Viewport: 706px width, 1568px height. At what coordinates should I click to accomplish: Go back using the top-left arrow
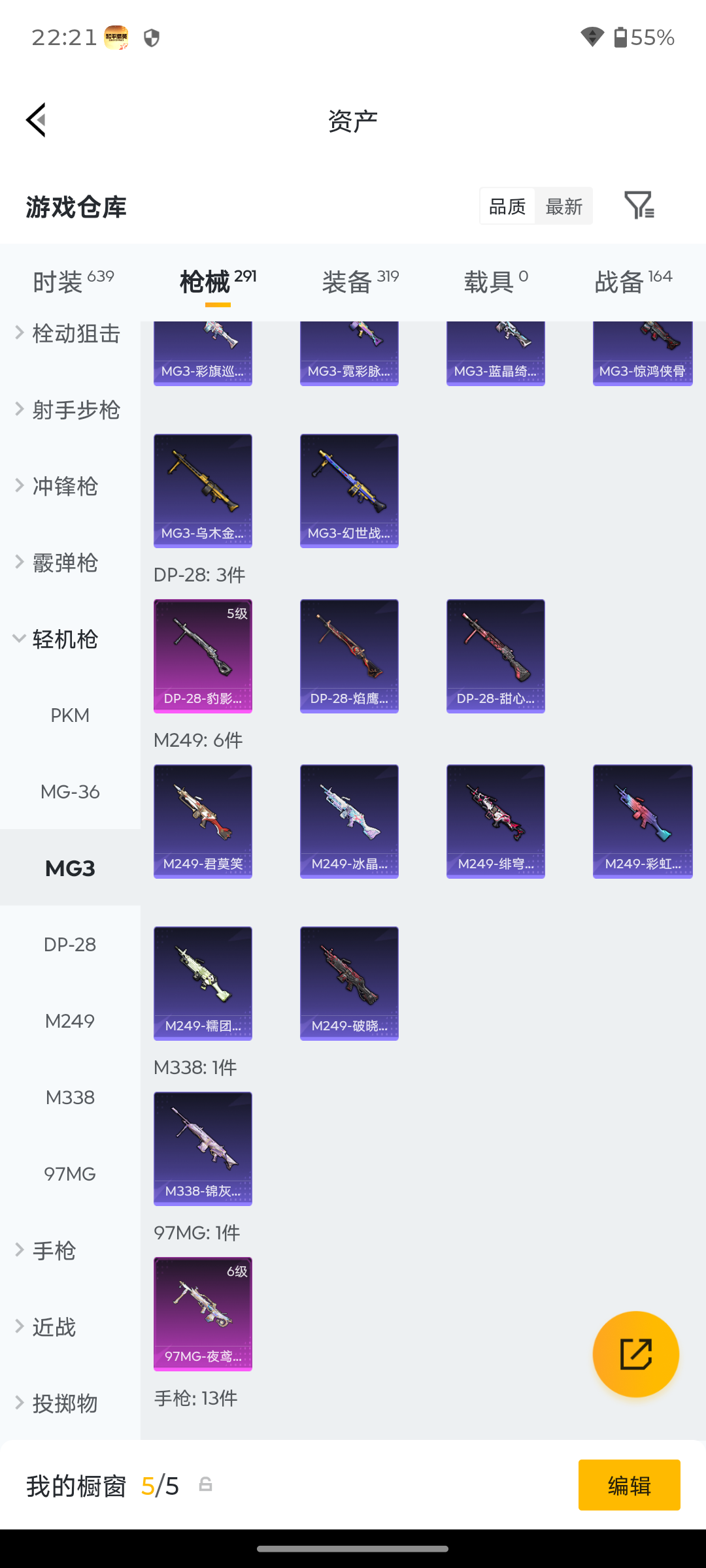click(37, 120)
